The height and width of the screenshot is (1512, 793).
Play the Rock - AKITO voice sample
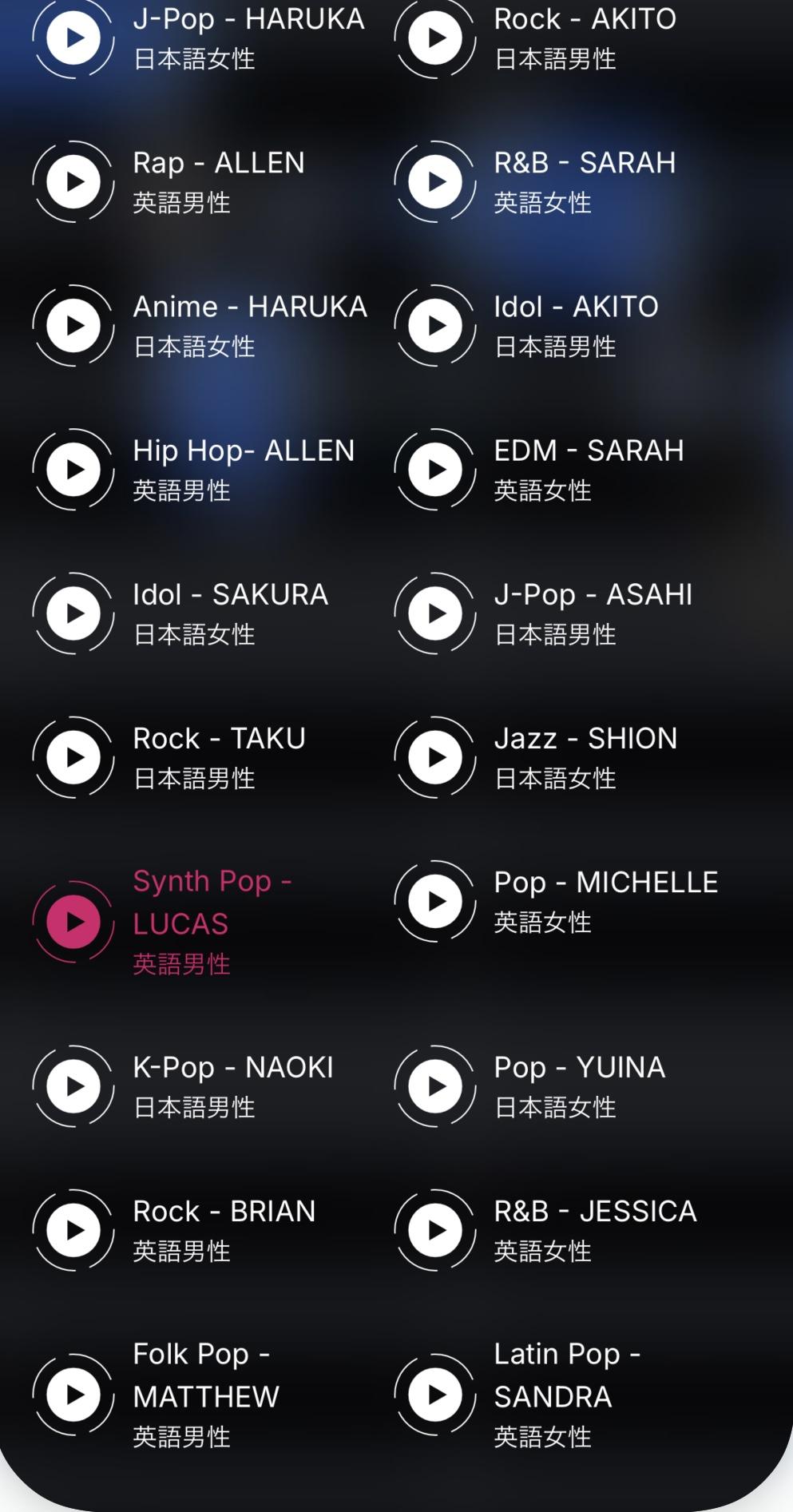point(434,38)
